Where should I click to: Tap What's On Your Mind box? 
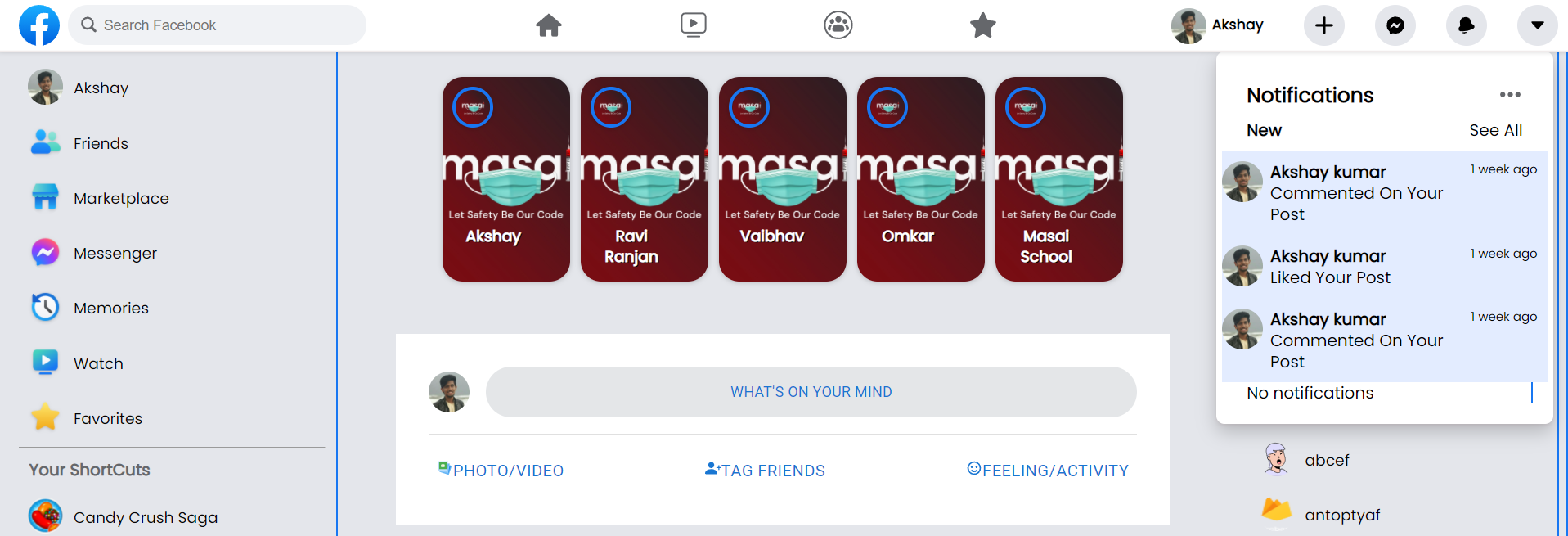click(811, 392)
